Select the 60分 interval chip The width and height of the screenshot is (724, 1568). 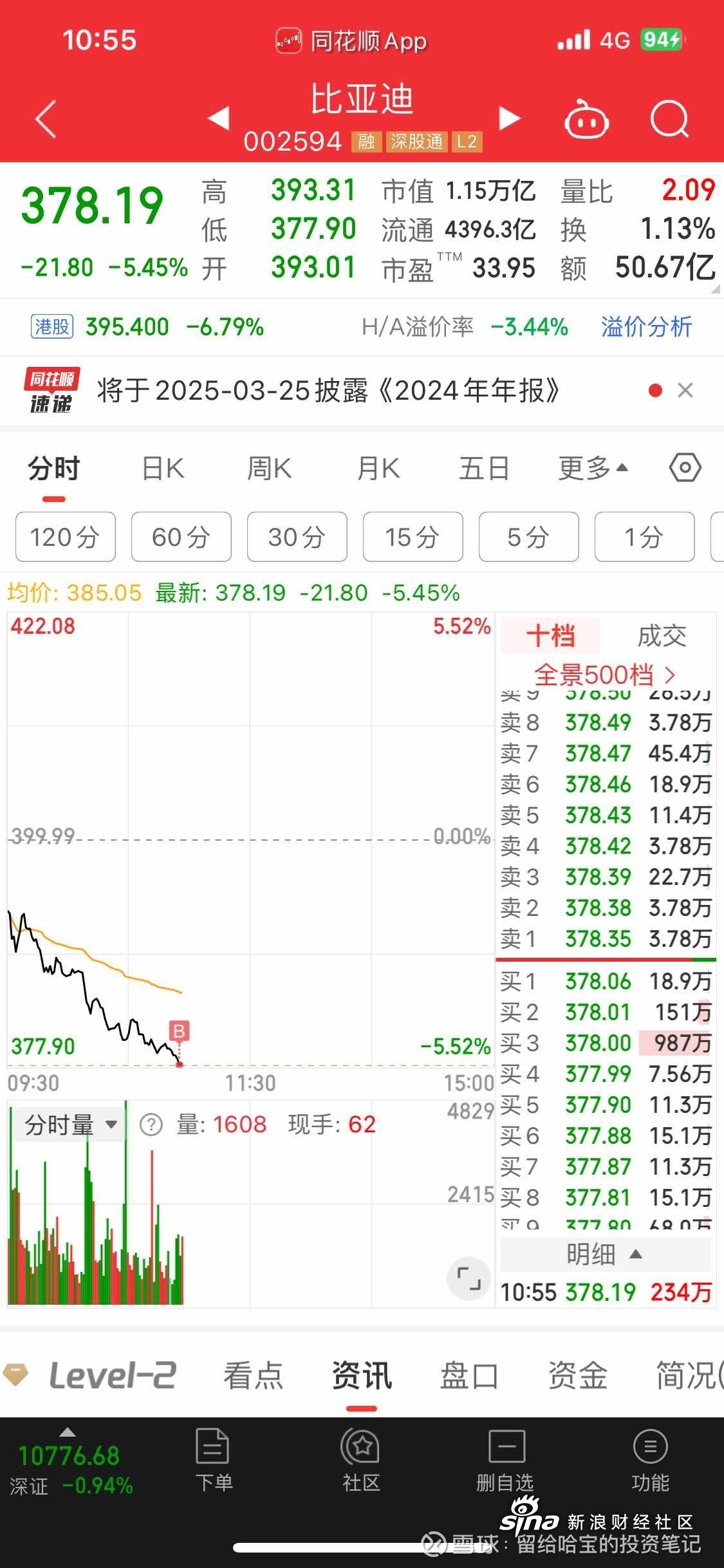click(x=181, y=537)
